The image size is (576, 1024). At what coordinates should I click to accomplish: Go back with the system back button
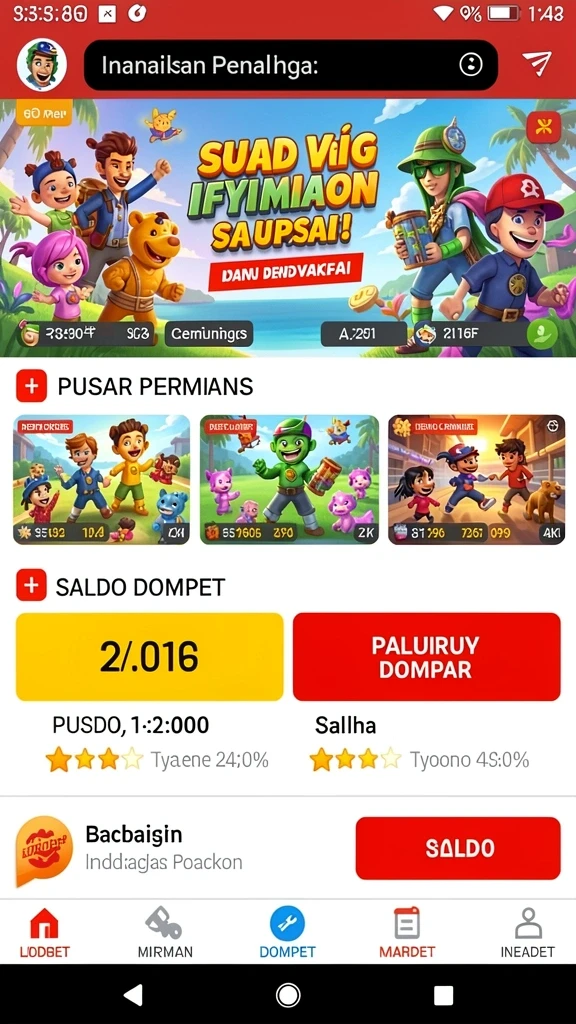(x=133, y=995)
